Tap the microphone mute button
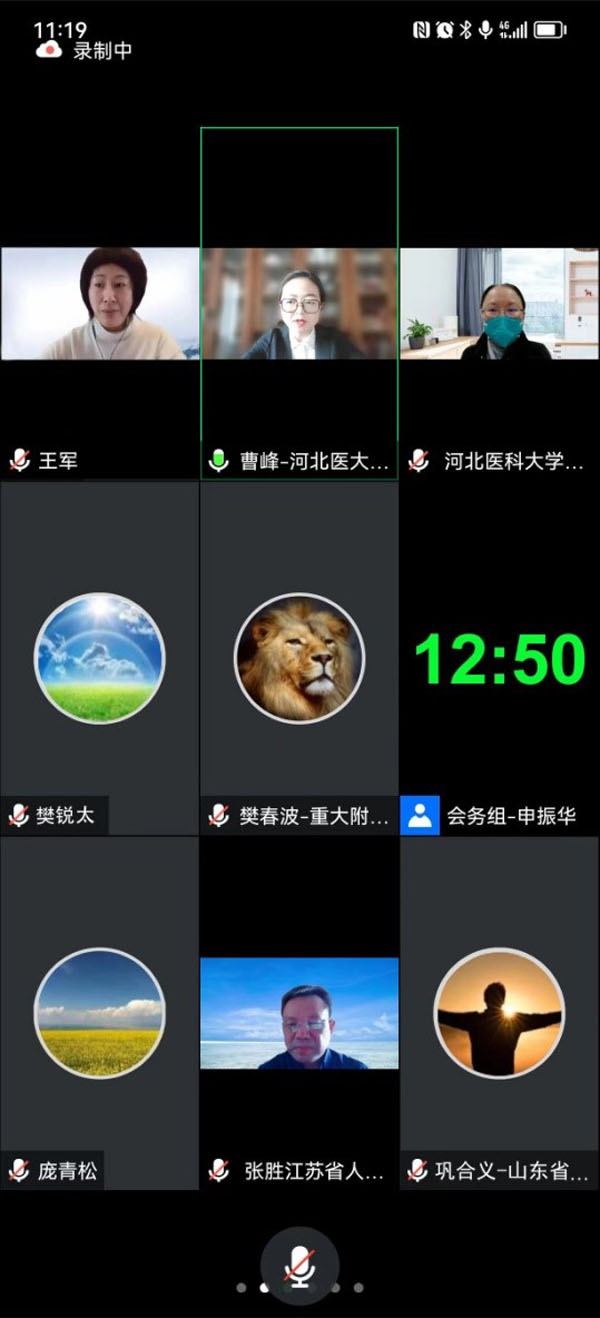 299,1265
